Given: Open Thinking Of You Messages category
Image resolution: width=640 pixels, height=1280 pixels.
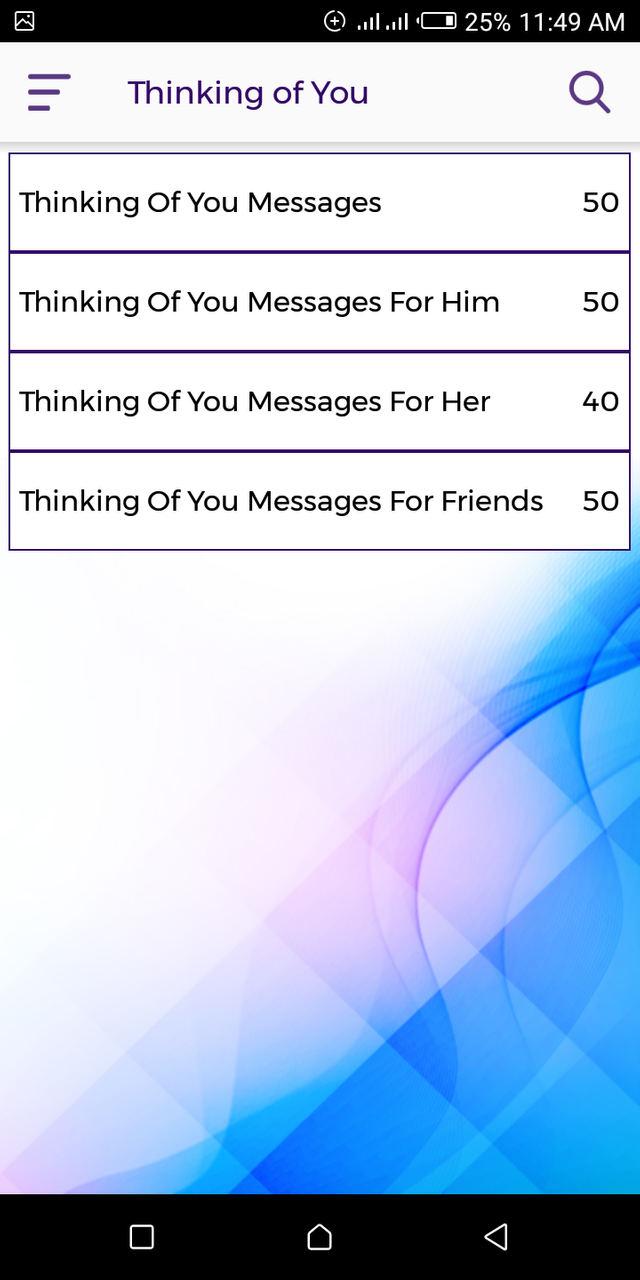Looking at the screenshot, I should pos(320,202).
